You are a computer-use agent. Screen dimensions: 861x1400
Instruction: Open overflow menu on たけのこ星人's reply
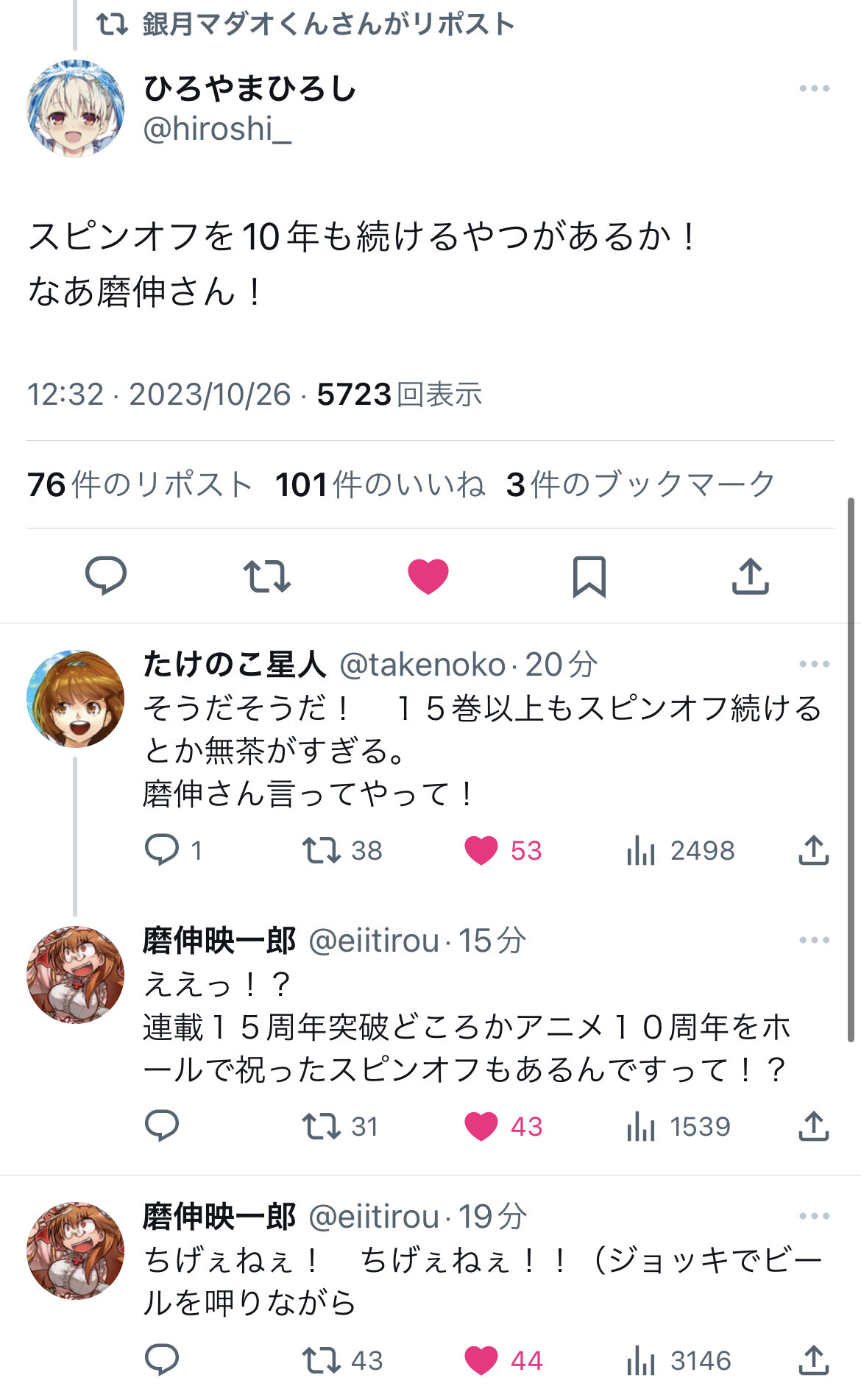click(814, 665)
